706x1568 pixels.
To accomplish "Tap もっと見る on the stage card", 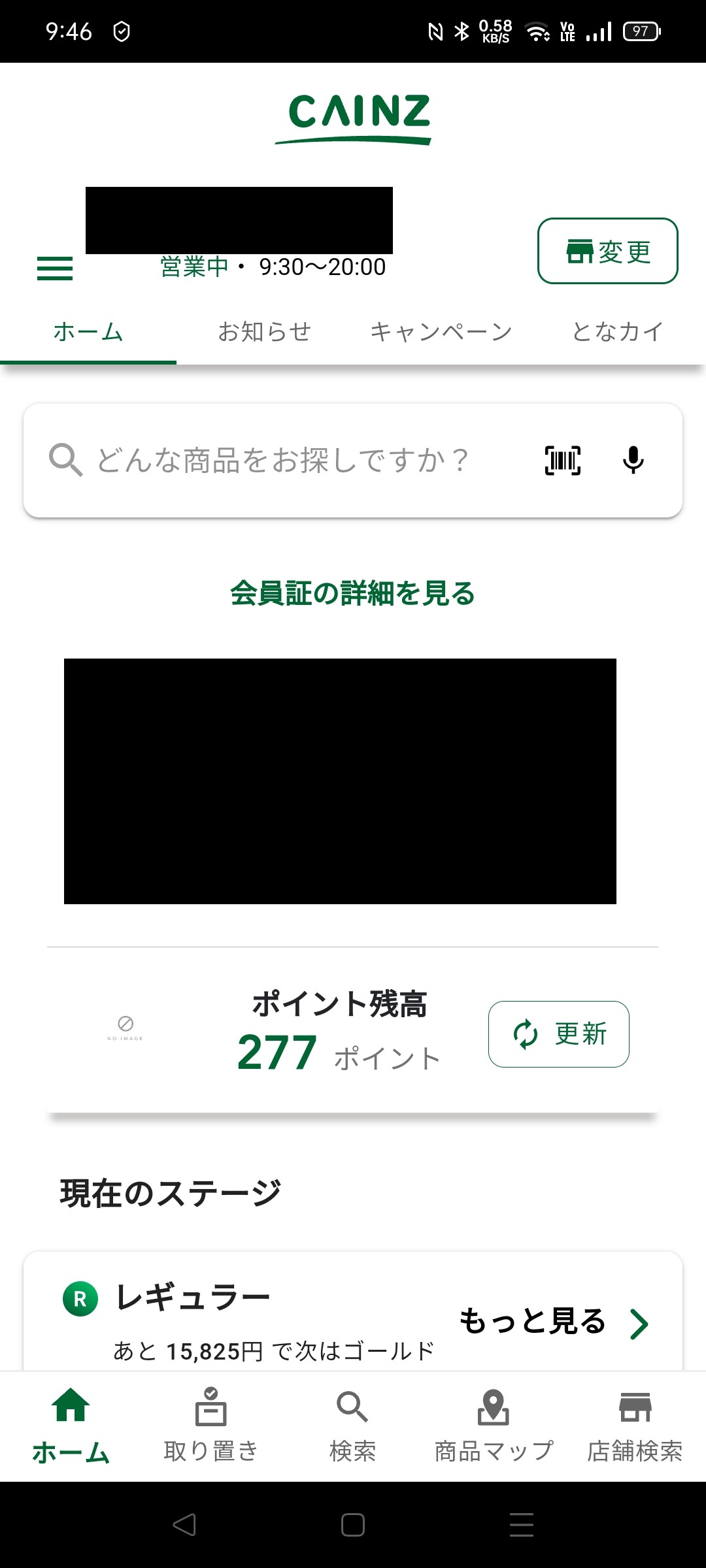I will (553, 1322).
